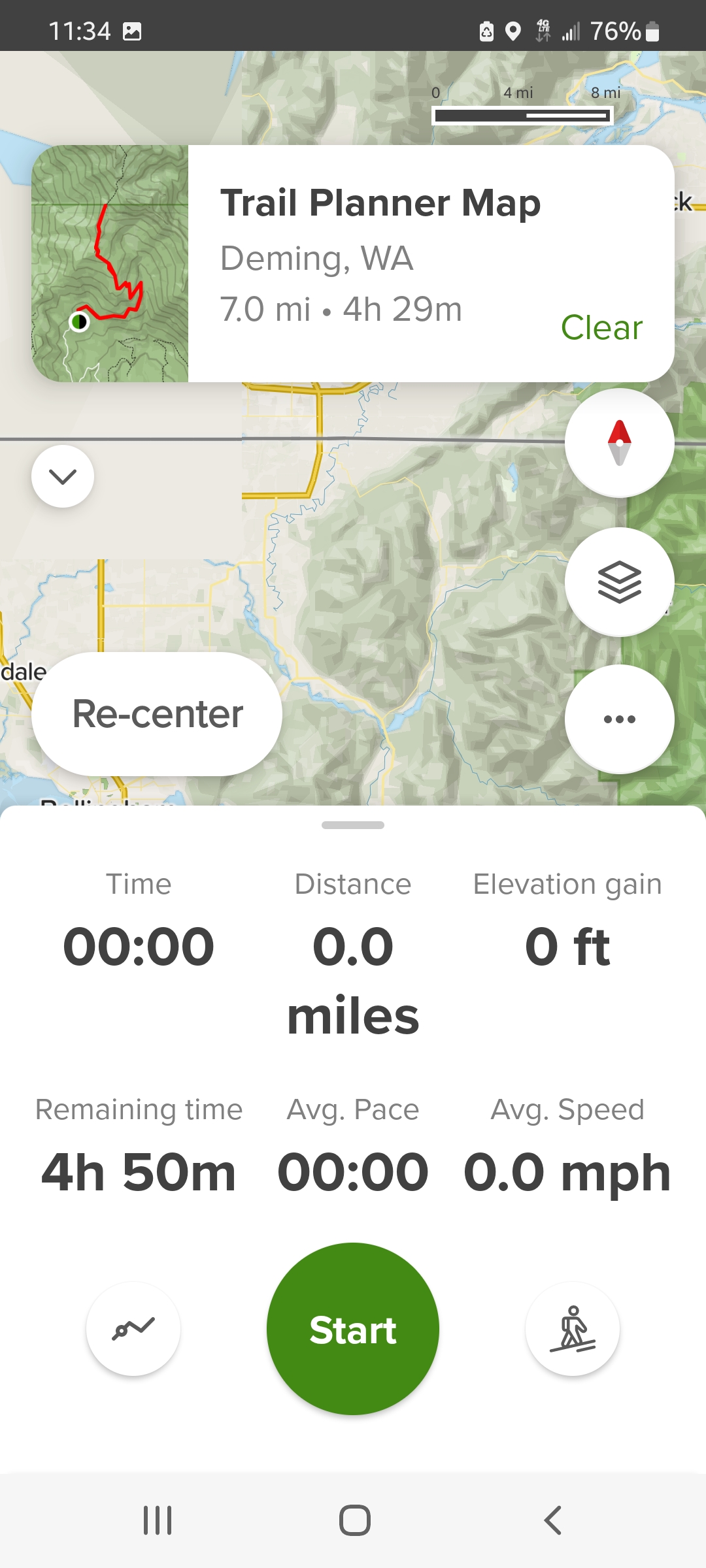Open the Trail Planner Map thumbnail
This screenshot has width=706, height=1568.
pyautogui.click(x=110, y=263)
